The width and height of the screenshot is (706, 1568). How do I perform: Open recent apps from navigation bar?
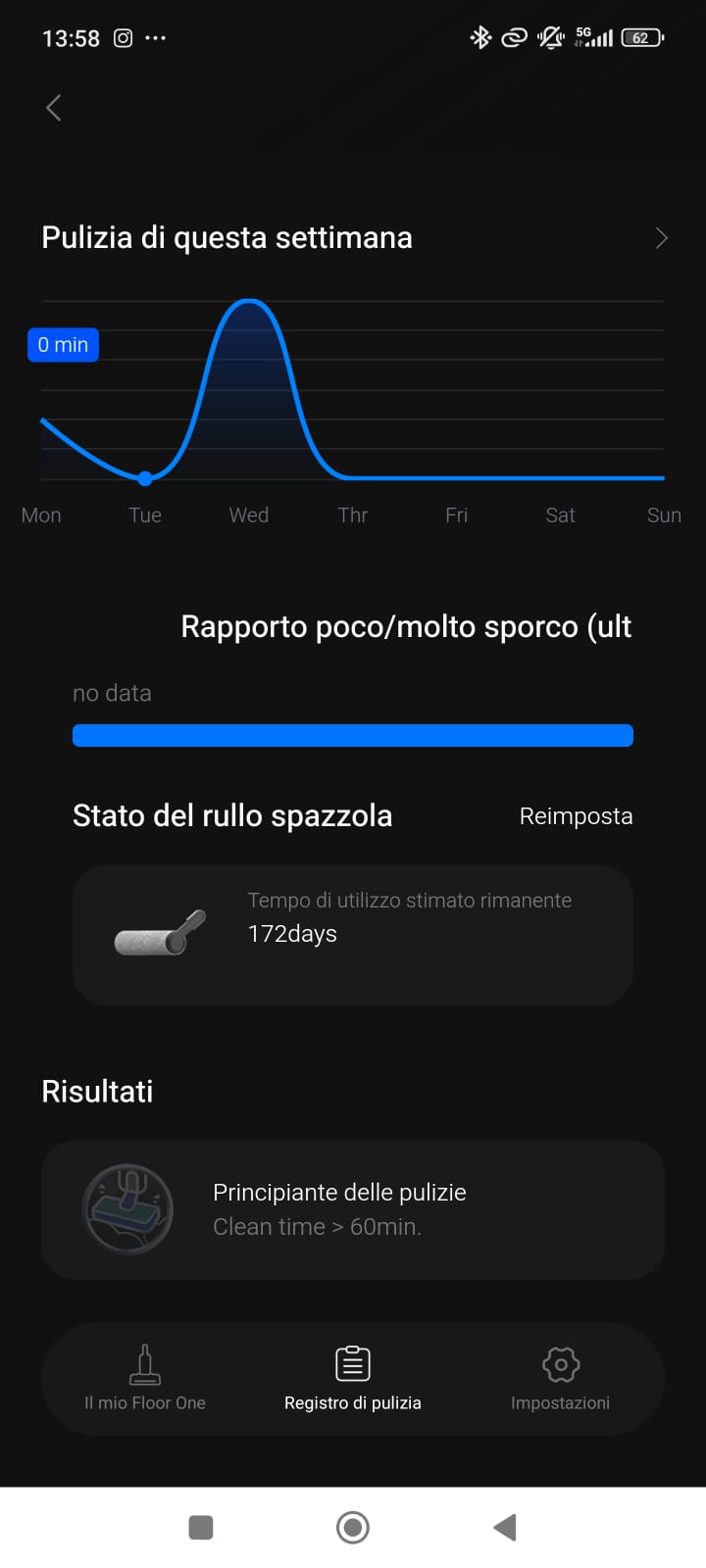(201, 1527)
